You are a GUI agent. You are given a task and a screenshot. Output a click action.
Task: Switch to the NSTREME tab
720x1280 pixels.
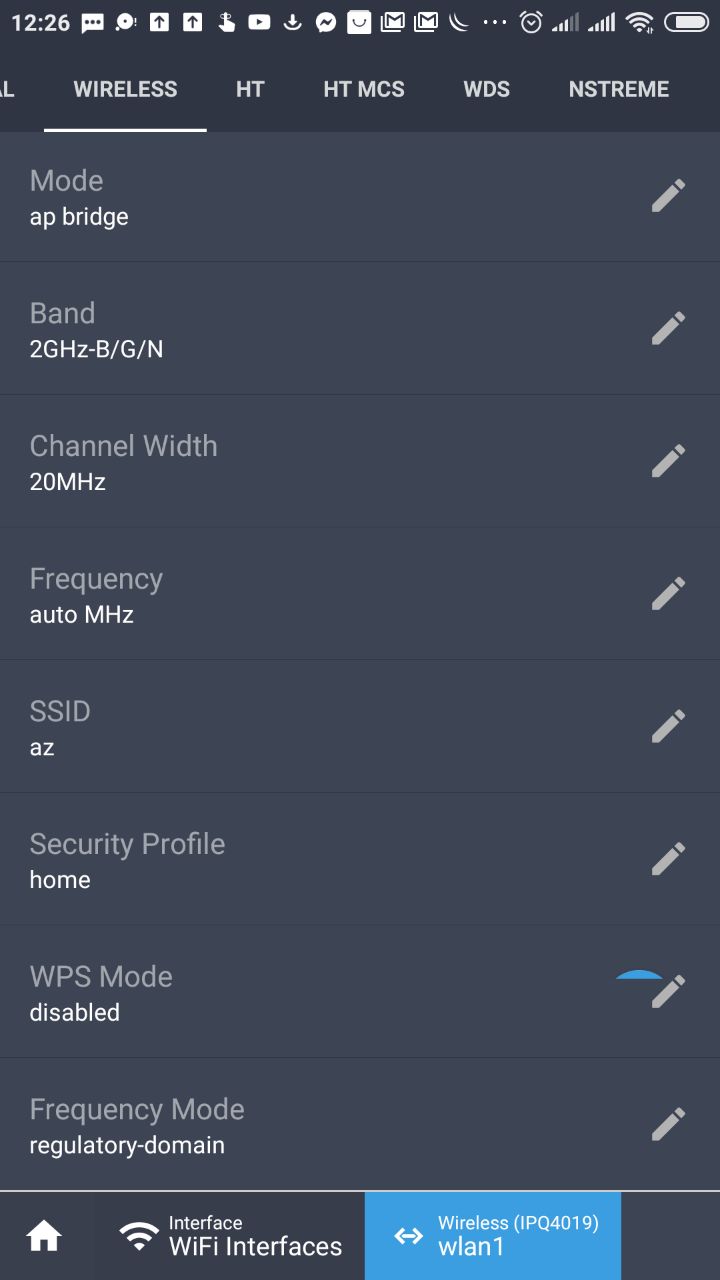pos(619,89)
